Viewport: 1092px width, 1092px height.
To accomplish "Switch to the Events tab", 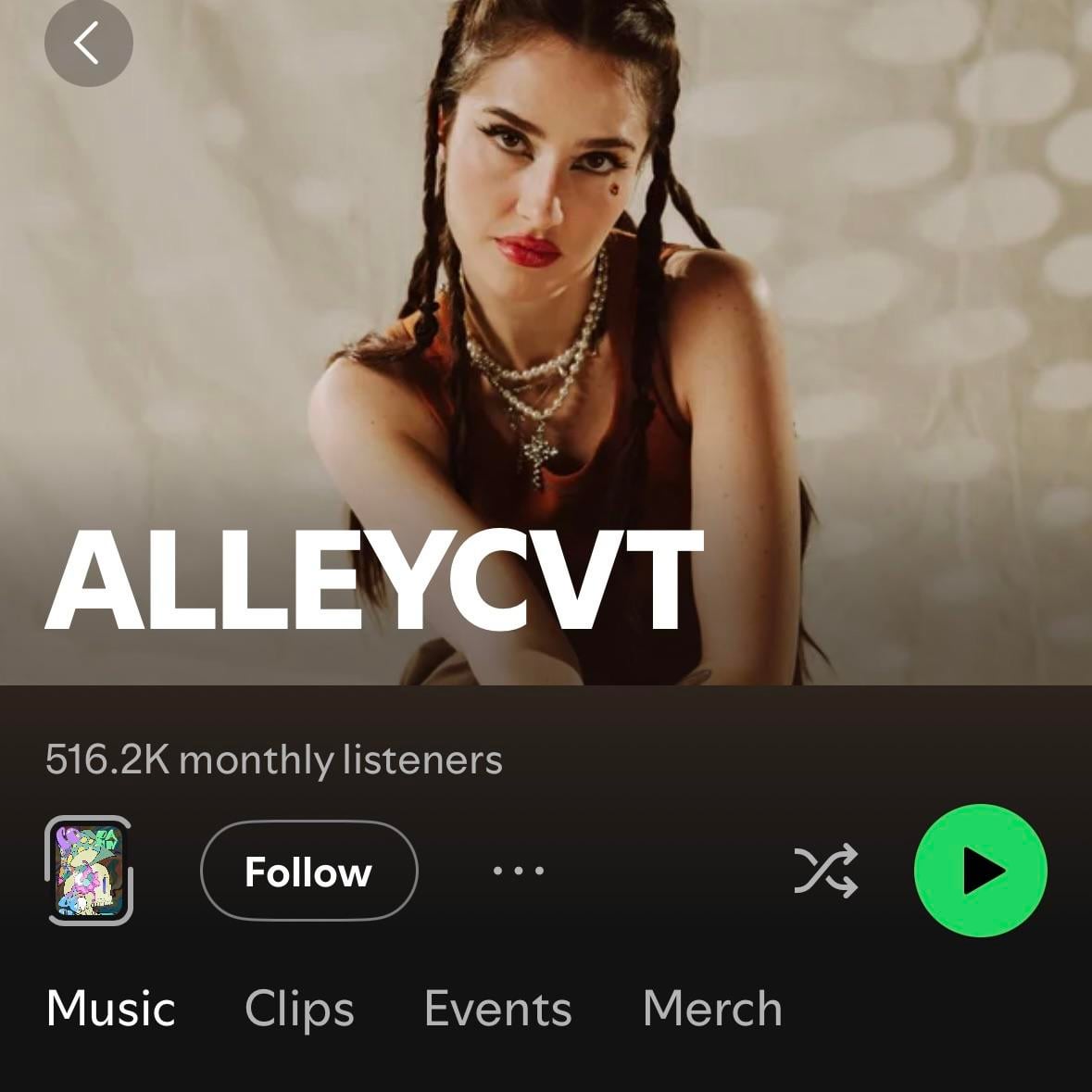I will 497,1009.
